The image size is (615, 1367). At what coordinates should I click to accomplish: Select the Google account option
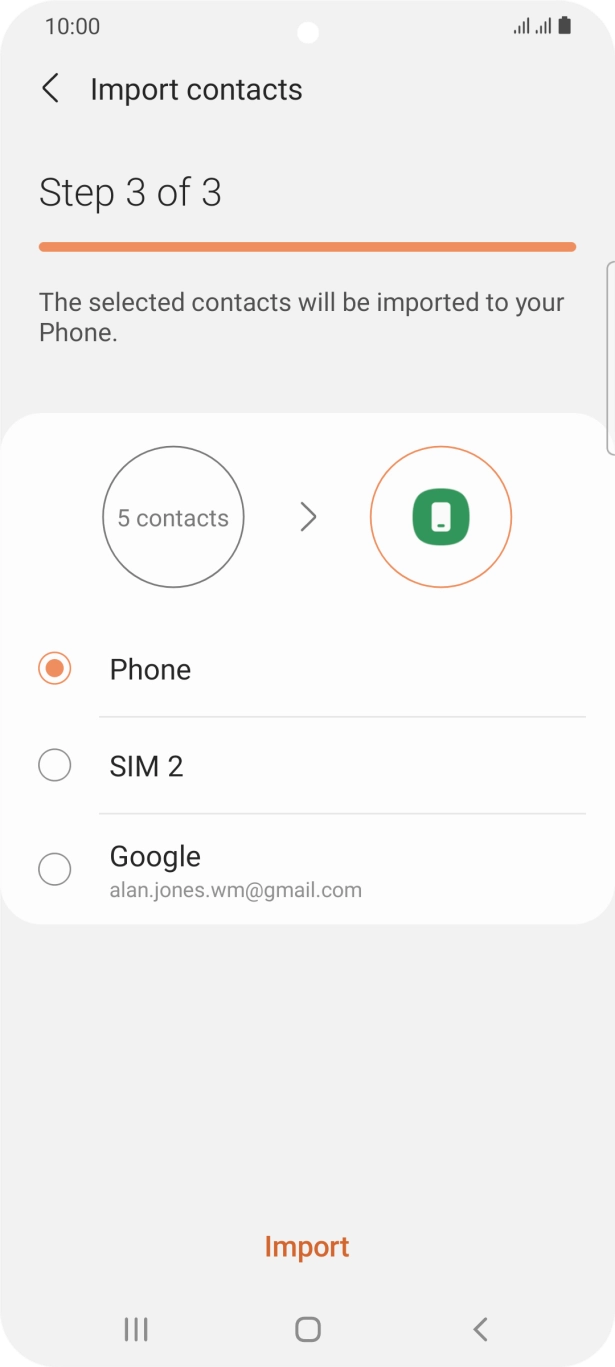click(55, 869)
